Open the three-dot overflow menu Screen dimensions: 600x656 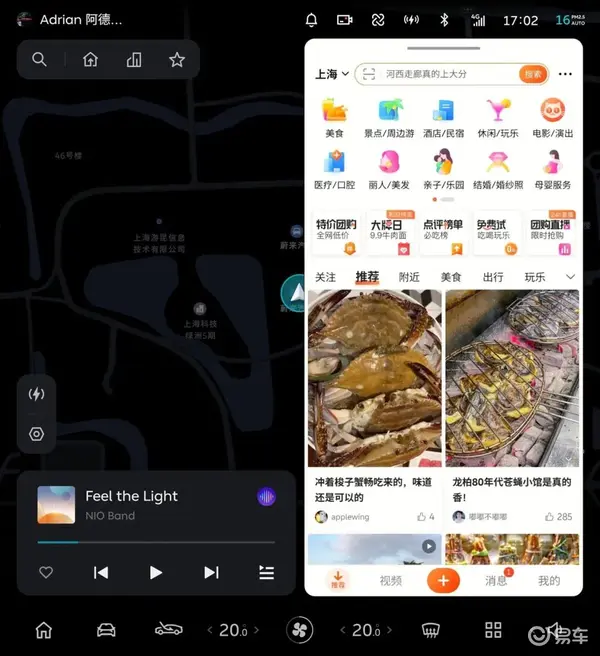565,74
